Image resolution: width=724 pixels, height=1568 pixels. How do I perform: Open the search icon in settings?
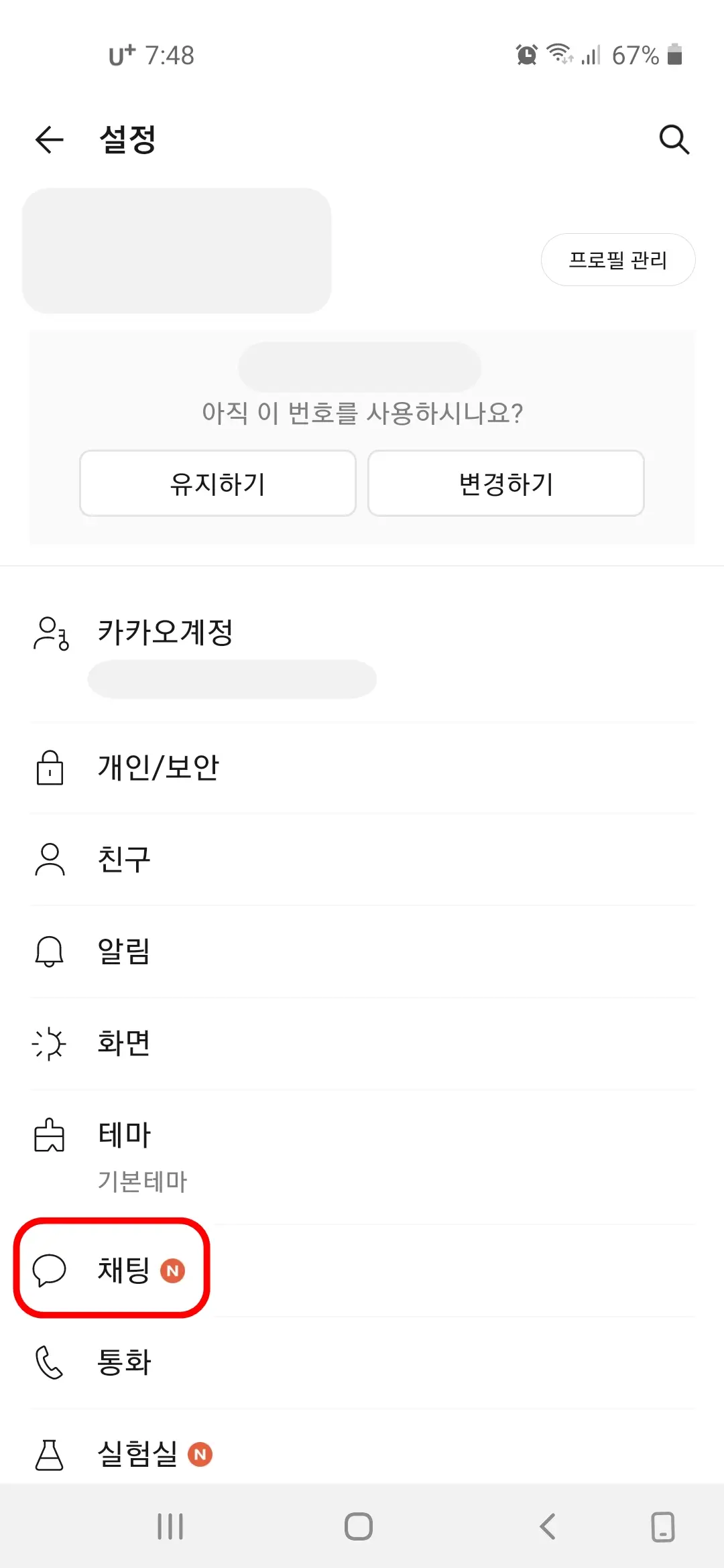675,139
